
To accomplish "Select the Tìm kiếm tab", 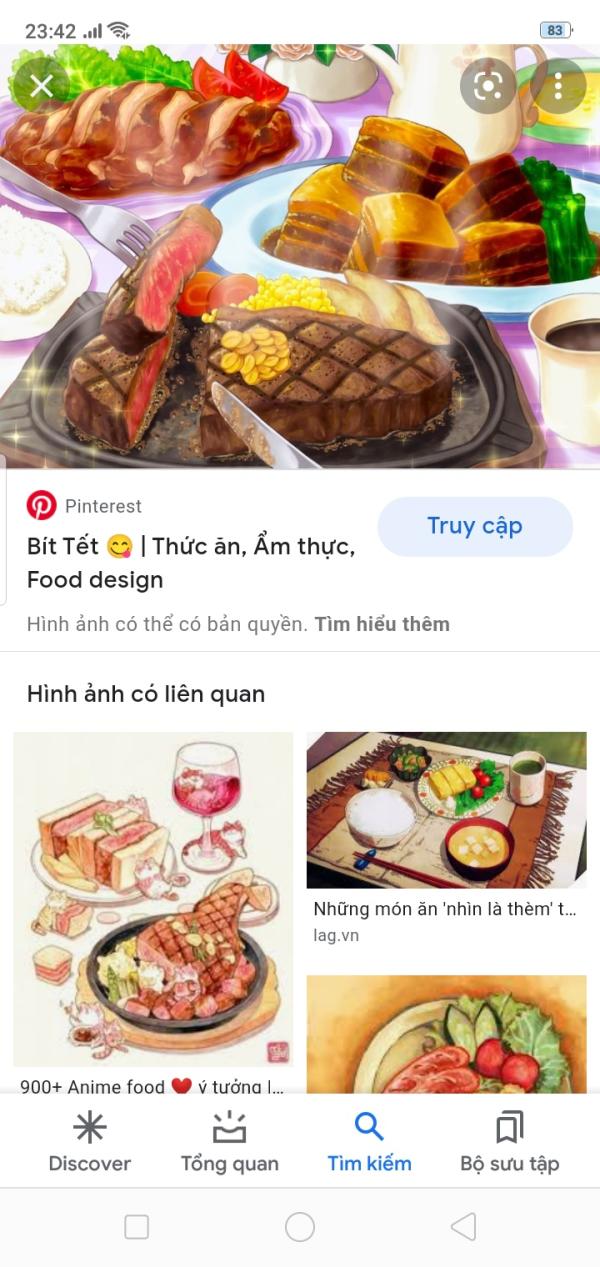I will (369, 1142).
